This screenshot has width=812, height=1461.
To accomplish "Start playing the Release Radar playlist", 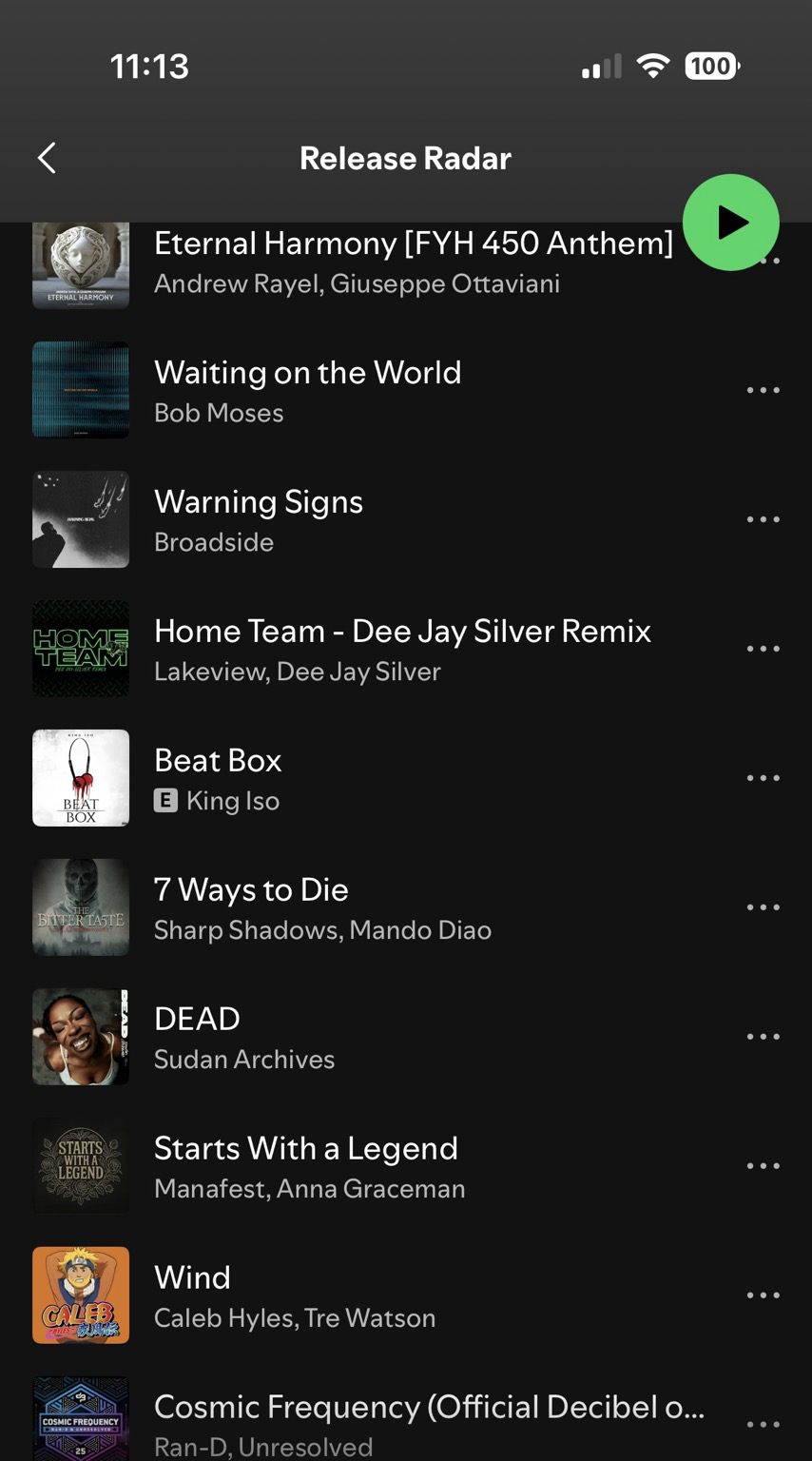I will 730,223.
